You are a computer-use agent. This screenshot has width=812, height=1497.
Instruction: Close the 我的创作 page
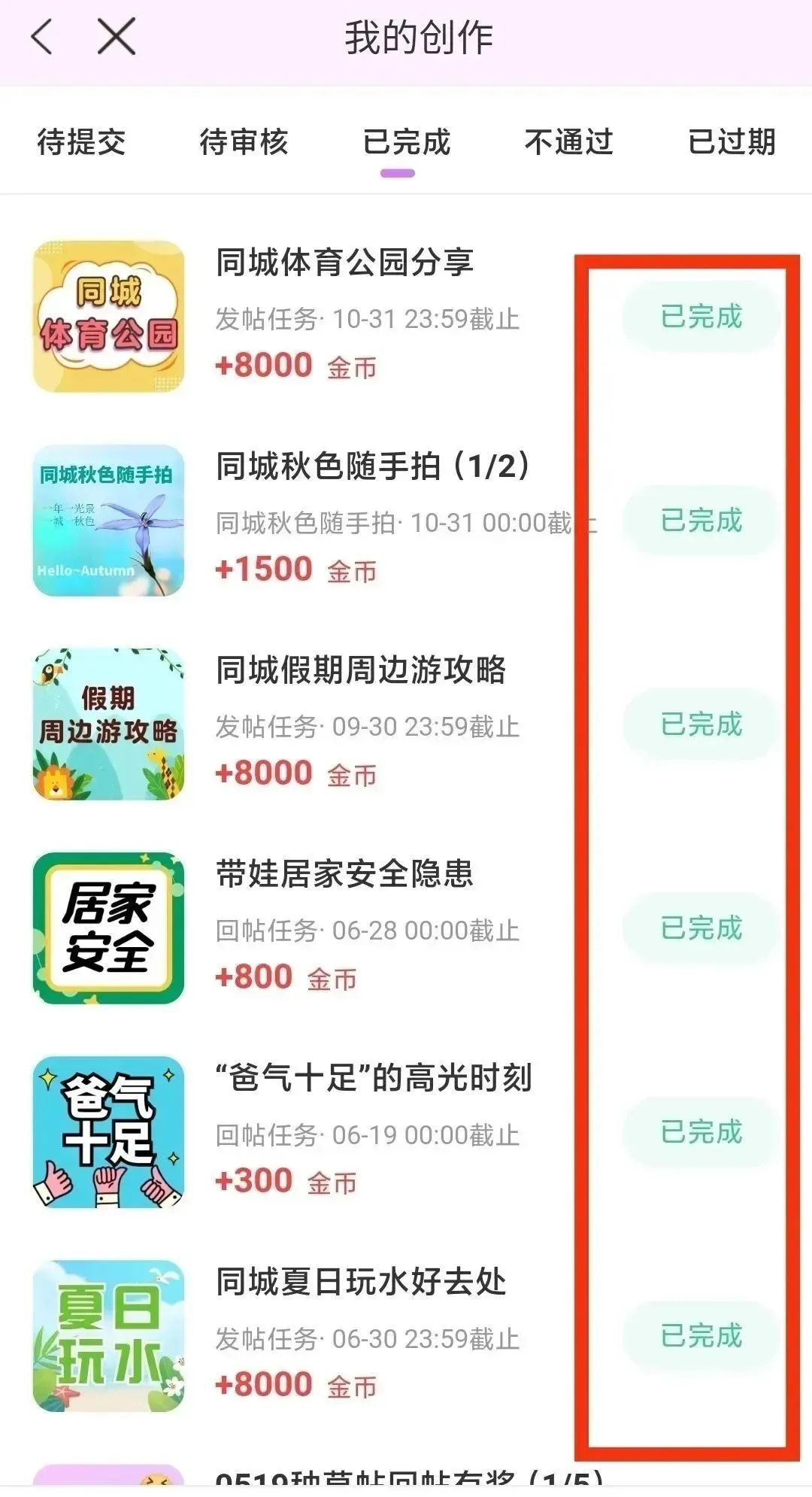coord(117,37)
